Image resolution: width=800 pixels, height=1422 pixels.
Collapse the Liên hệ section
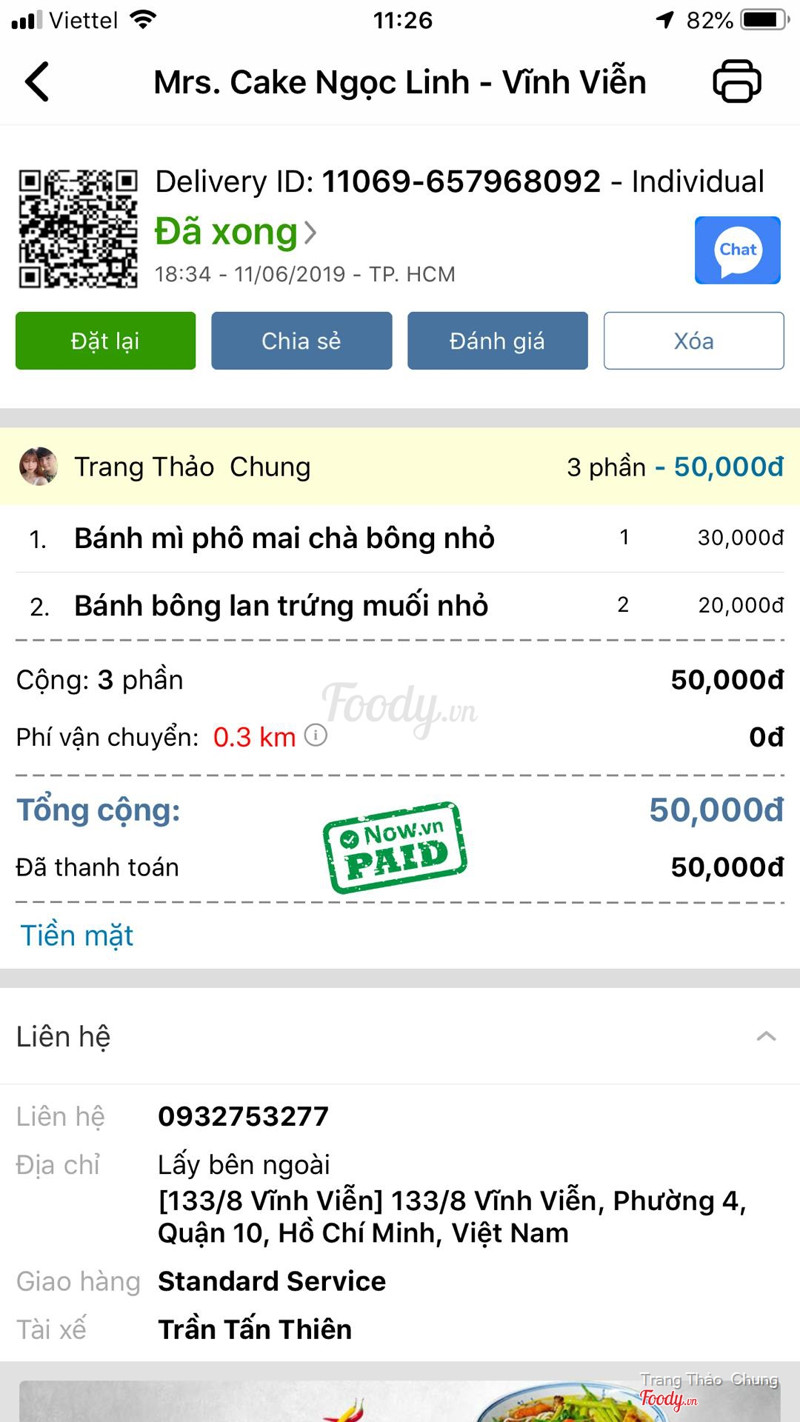tap(766, 1036)
